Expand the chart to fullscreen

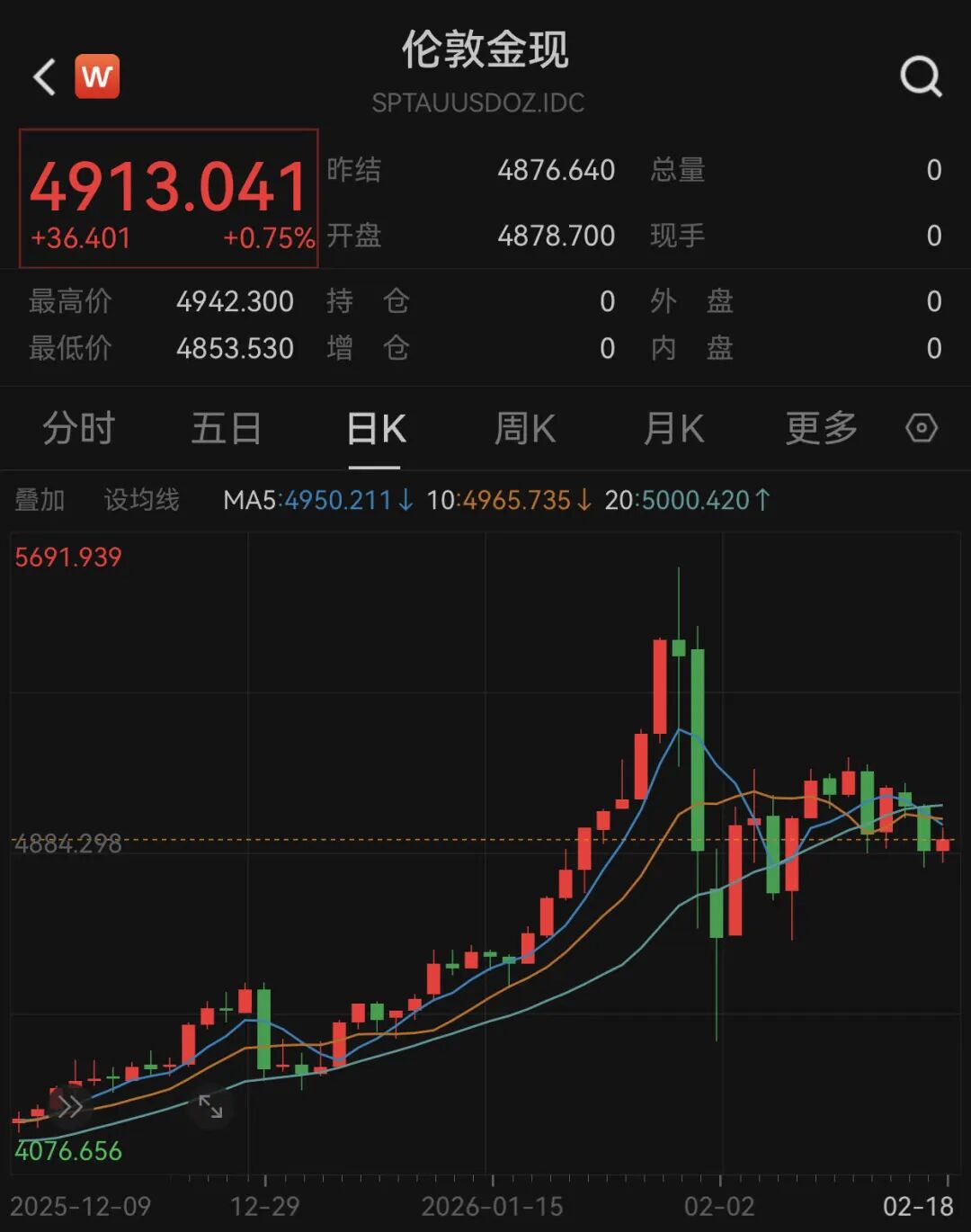[210, 1106]
